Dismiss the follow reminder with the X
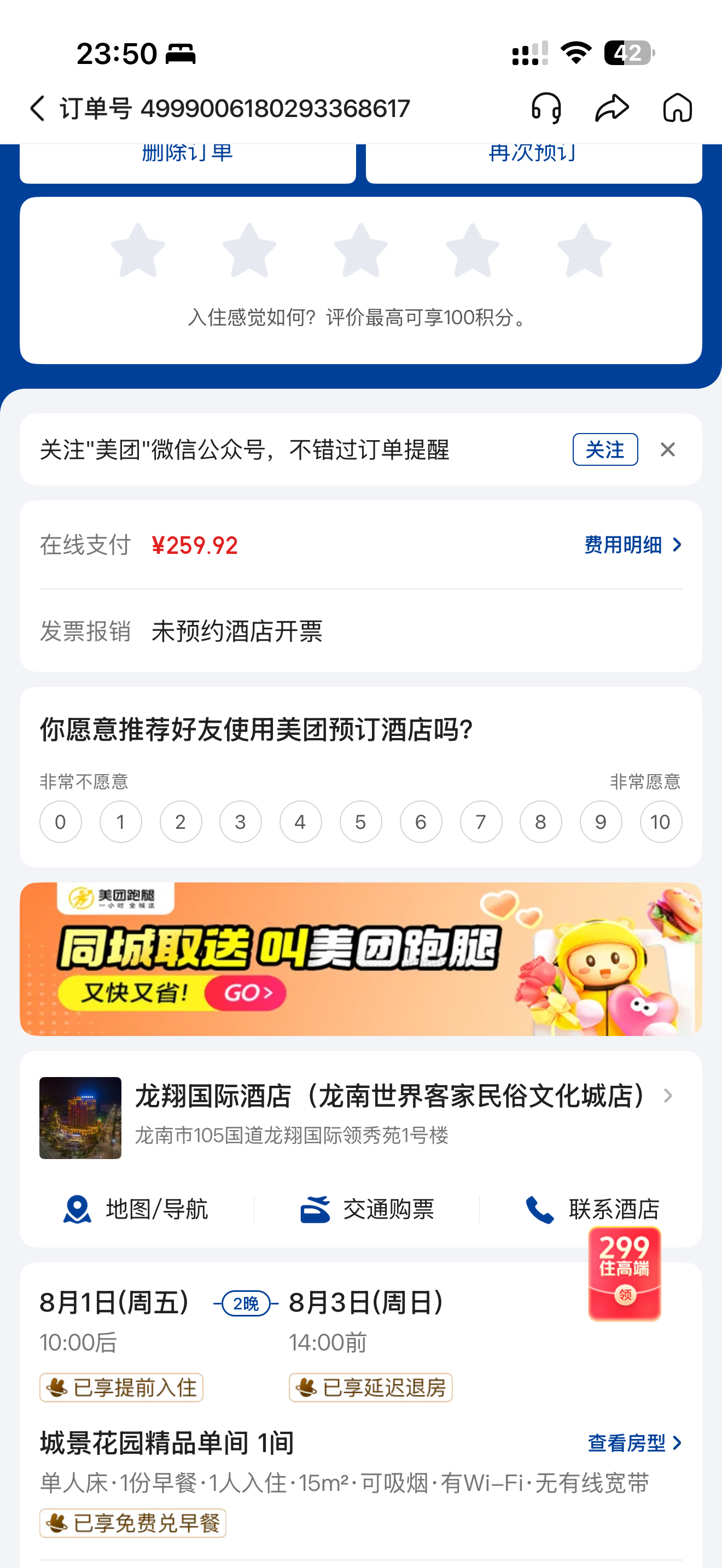722x1568 pixels. [x=668, y=449]
